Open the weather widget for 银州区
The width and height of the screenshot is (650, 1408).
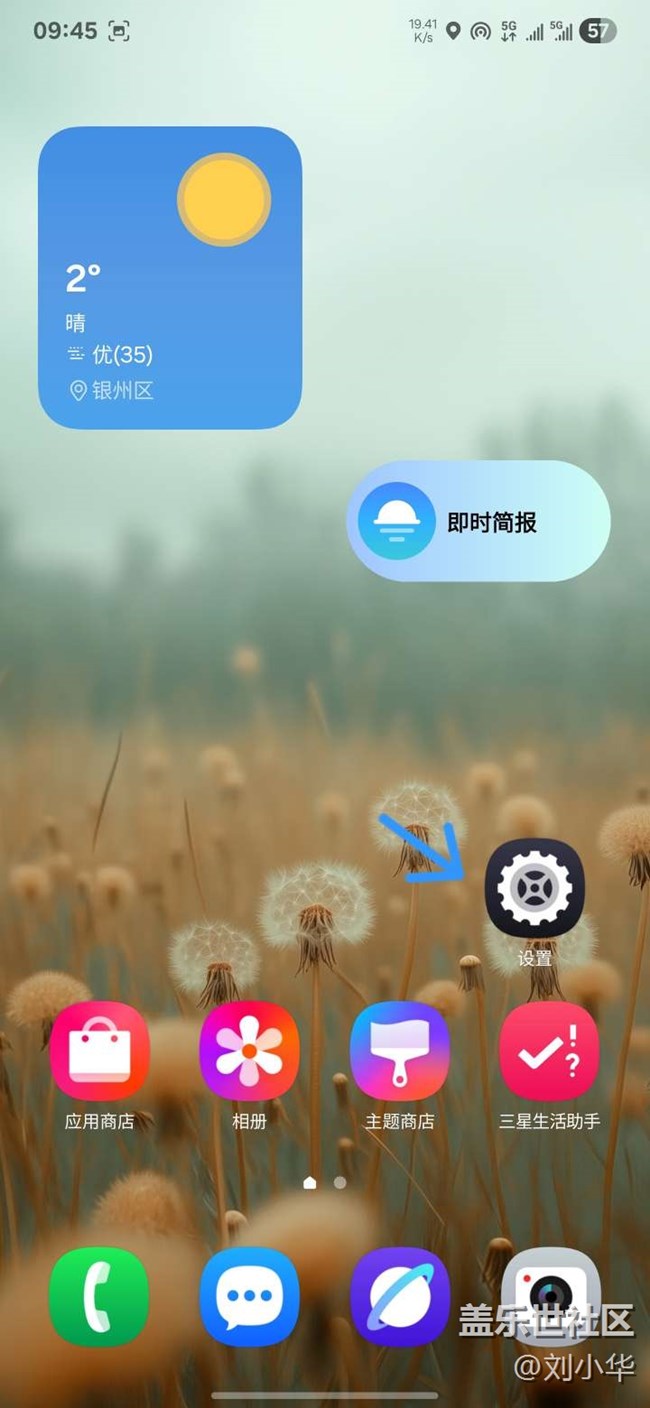pyautogui.click(x=170, y=278)
